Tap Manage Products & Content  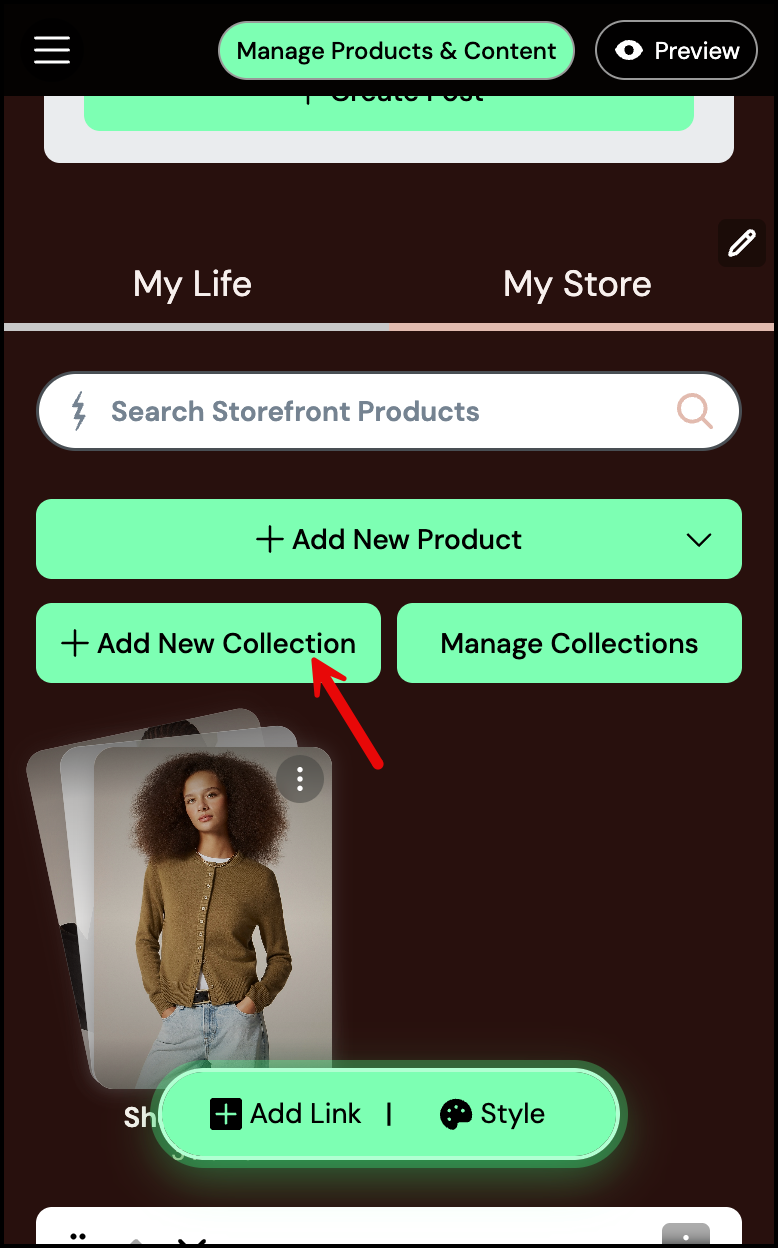click(x=396, y=51)
